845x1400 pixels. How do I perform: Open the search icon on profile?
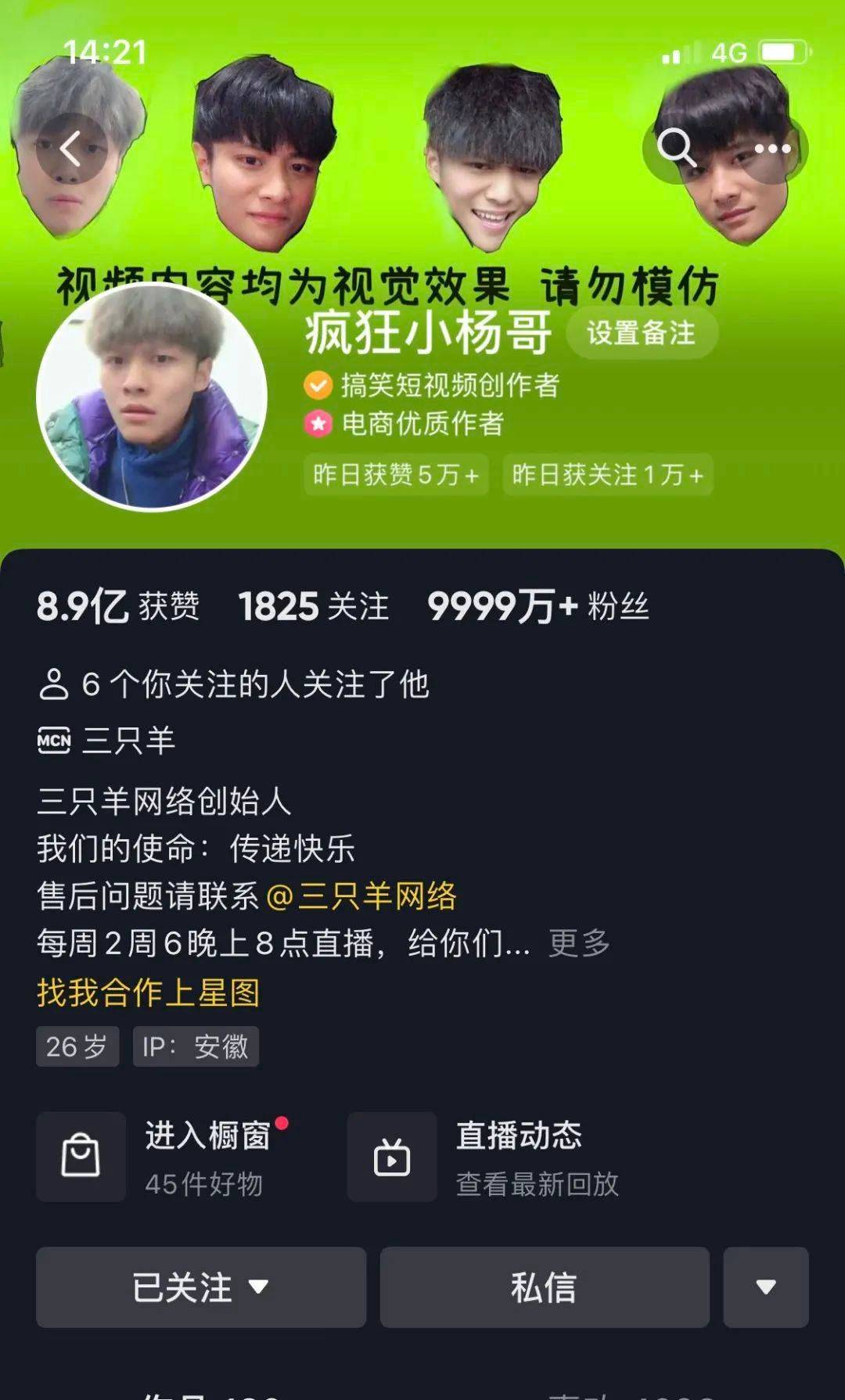(x=677, y=148)
